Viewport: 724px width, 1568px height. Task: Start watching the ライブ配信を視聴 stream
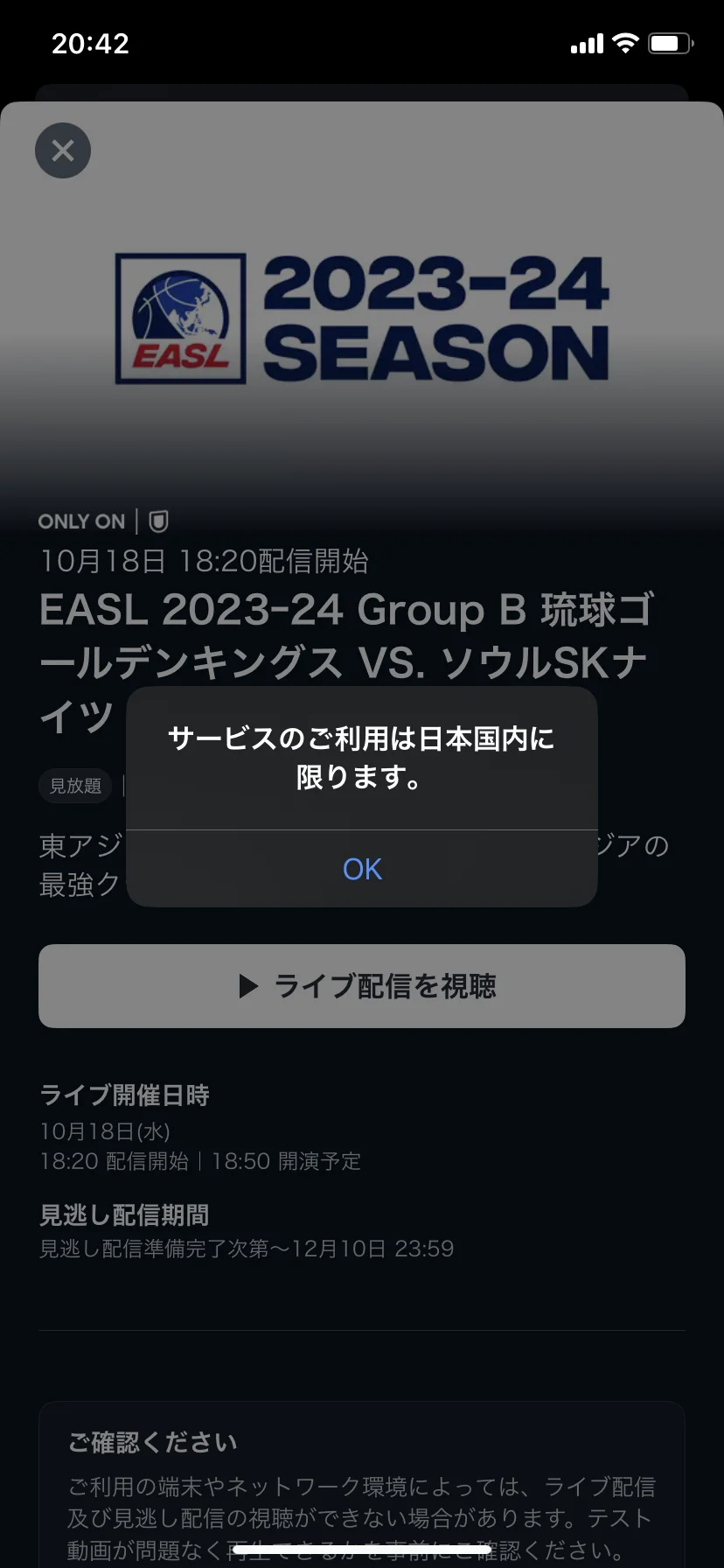(x=362, y=986)
